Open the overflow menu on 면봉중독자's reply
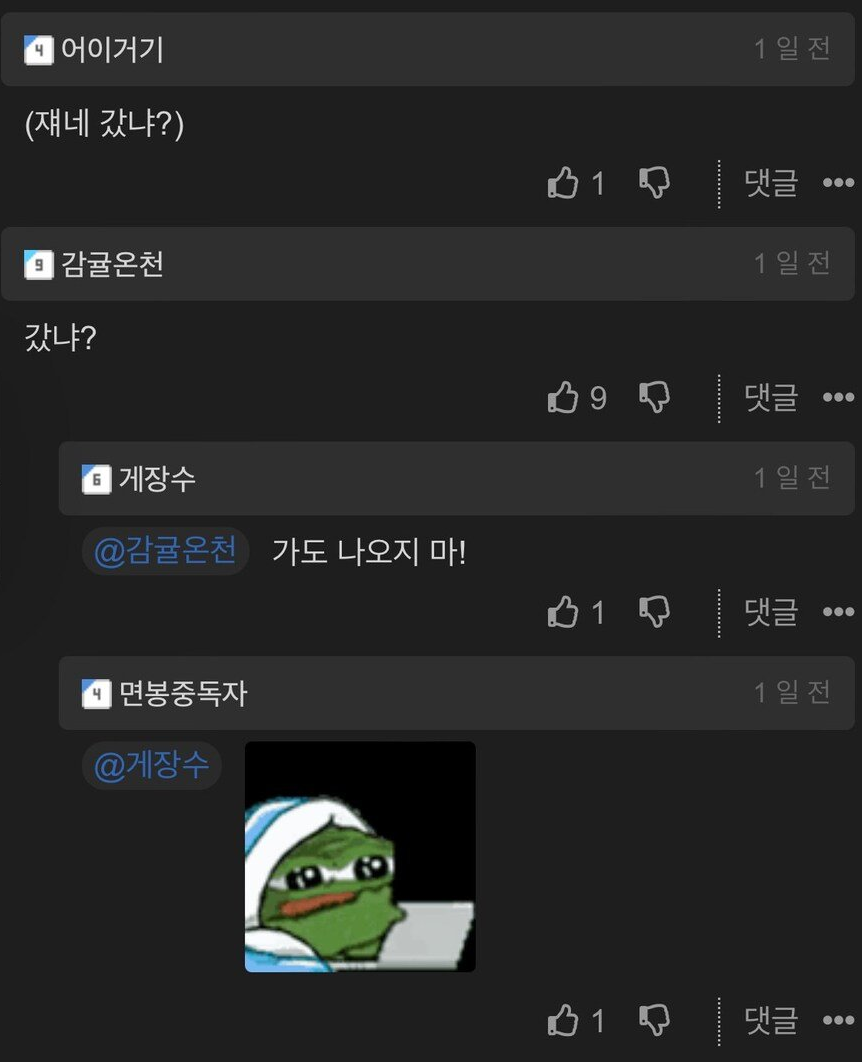This screenshot has height=1062, width=862. (x=837, y=1021)
